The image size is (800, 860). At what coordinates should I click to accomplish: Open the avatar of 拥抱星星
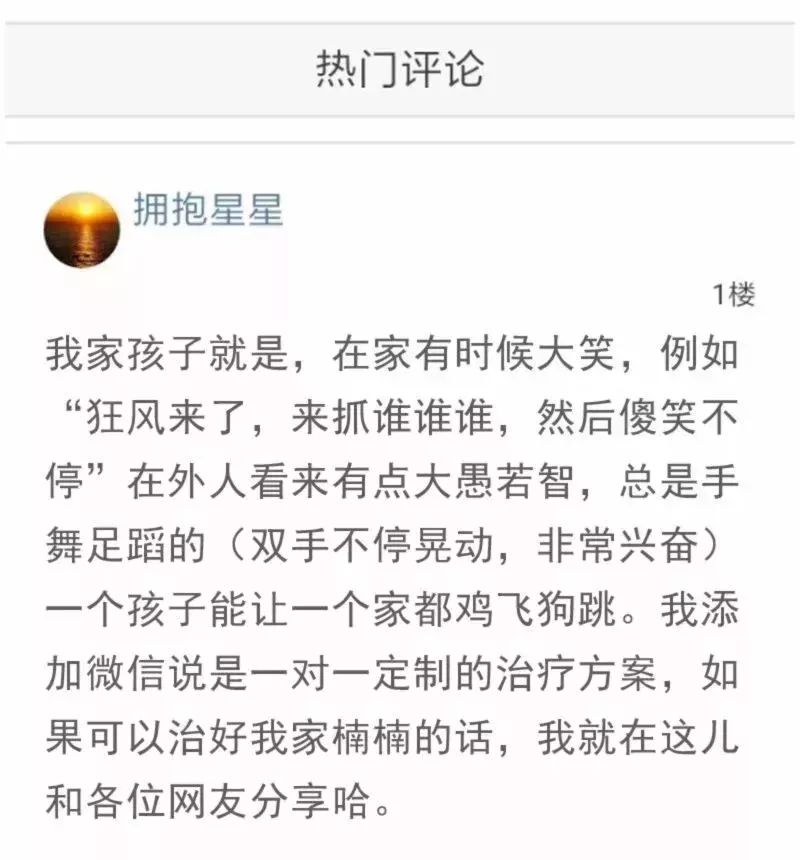(82, 230)
